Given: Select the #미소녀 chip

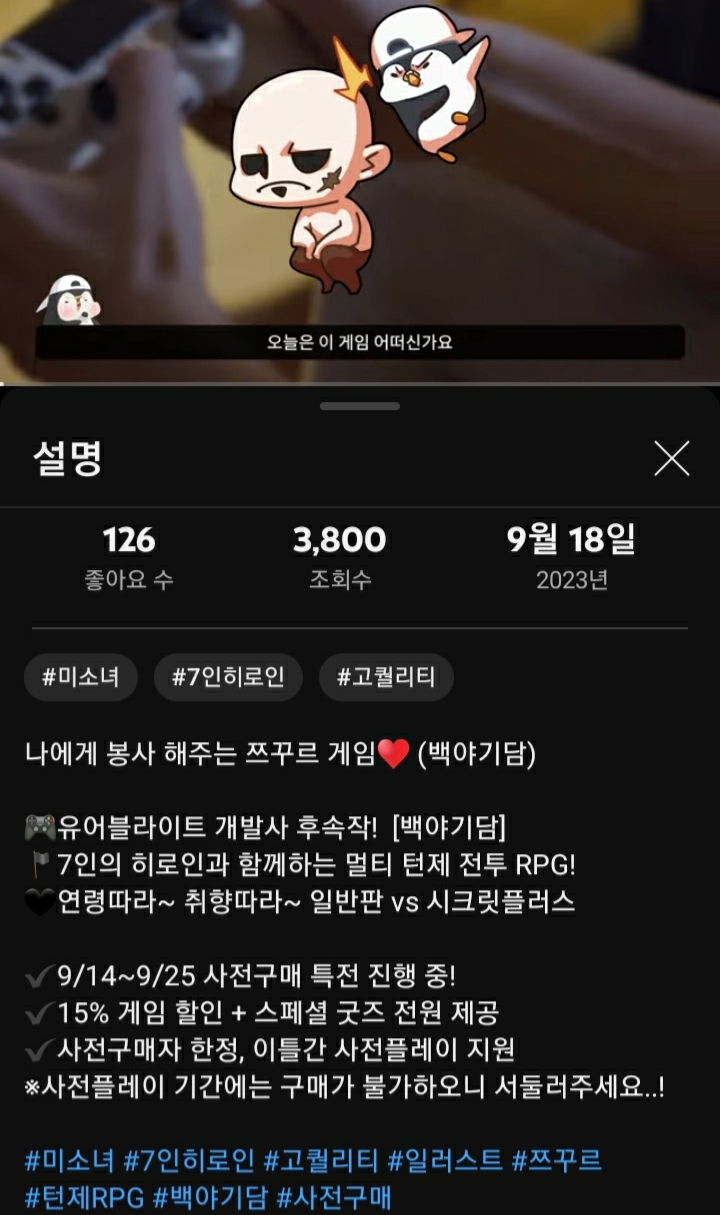Looking at the screenshot, I should click(81, 677).
